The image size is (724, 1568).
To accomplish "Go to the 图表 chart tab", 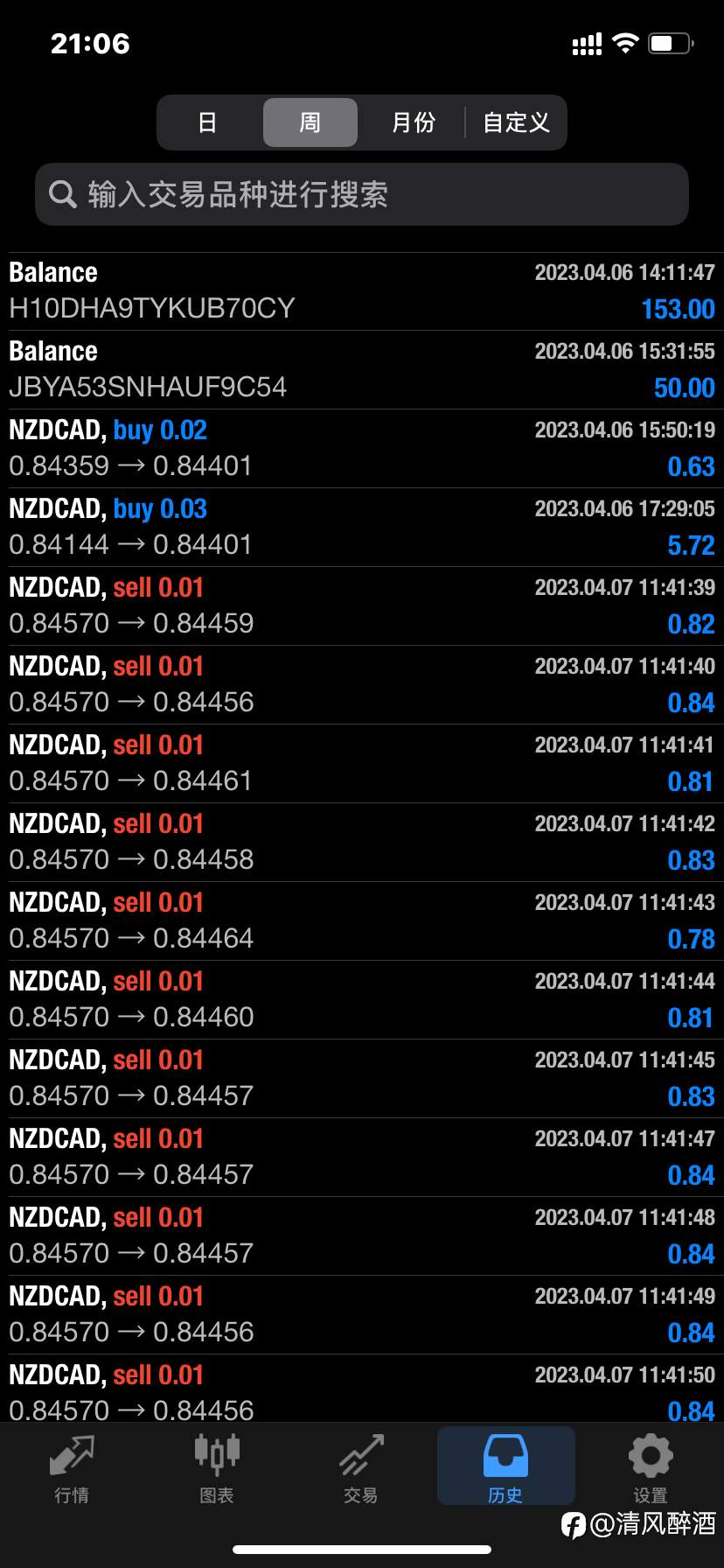I will 217,1470.
